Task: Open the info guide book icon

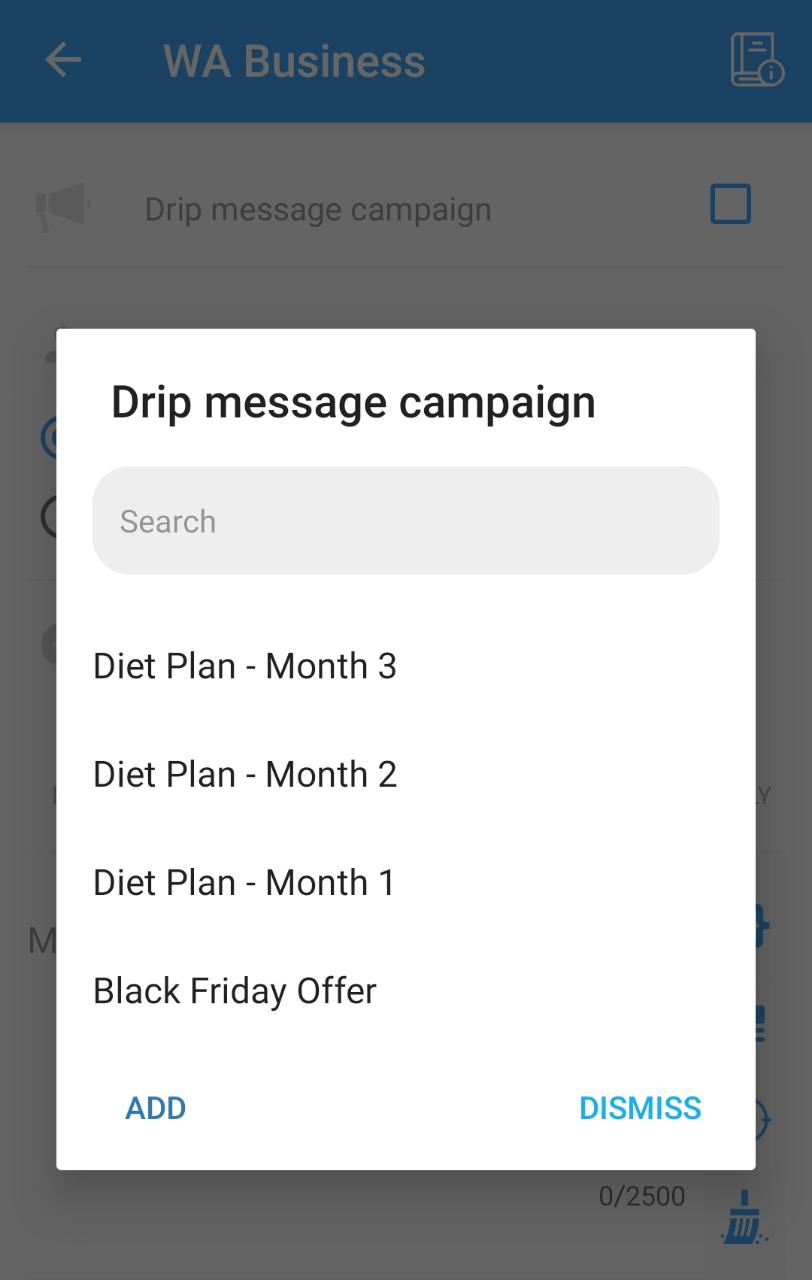Action: click(x=757, y=60)
